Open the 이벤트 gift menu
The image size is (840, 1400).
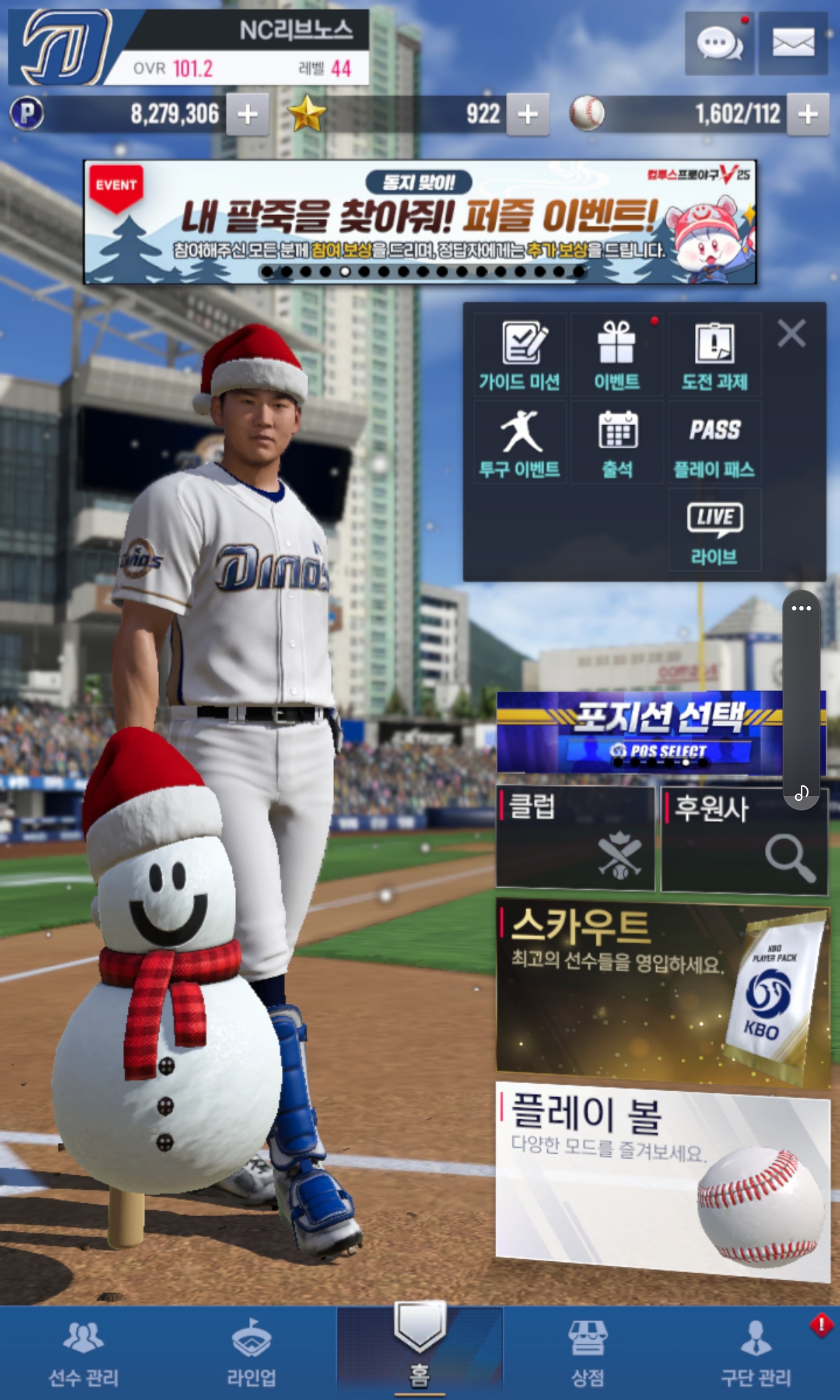pos(617,355)
